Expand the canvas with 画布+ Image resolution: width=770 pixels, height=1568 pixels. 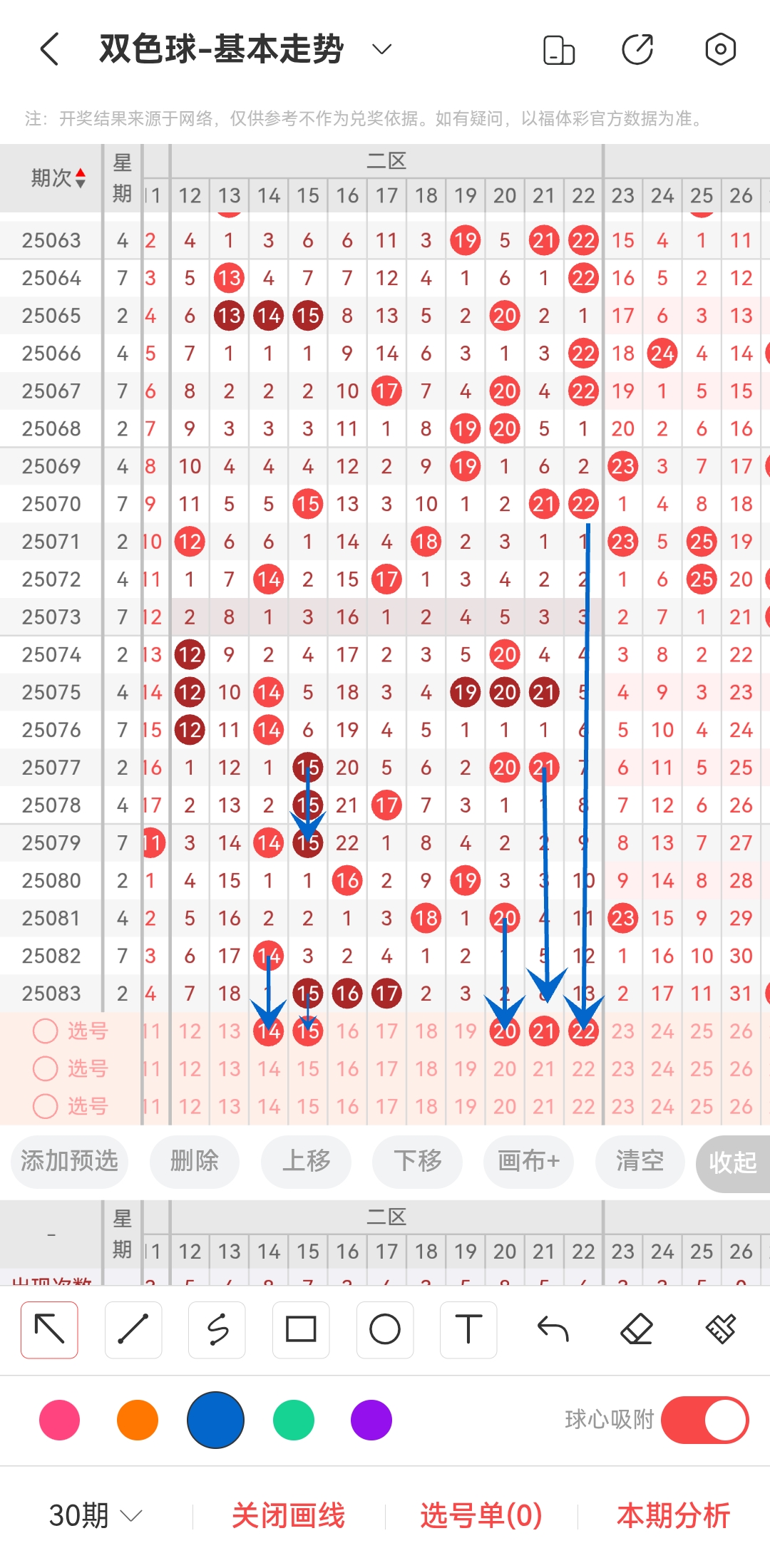pyautogui.click(x=528, y=1161)
